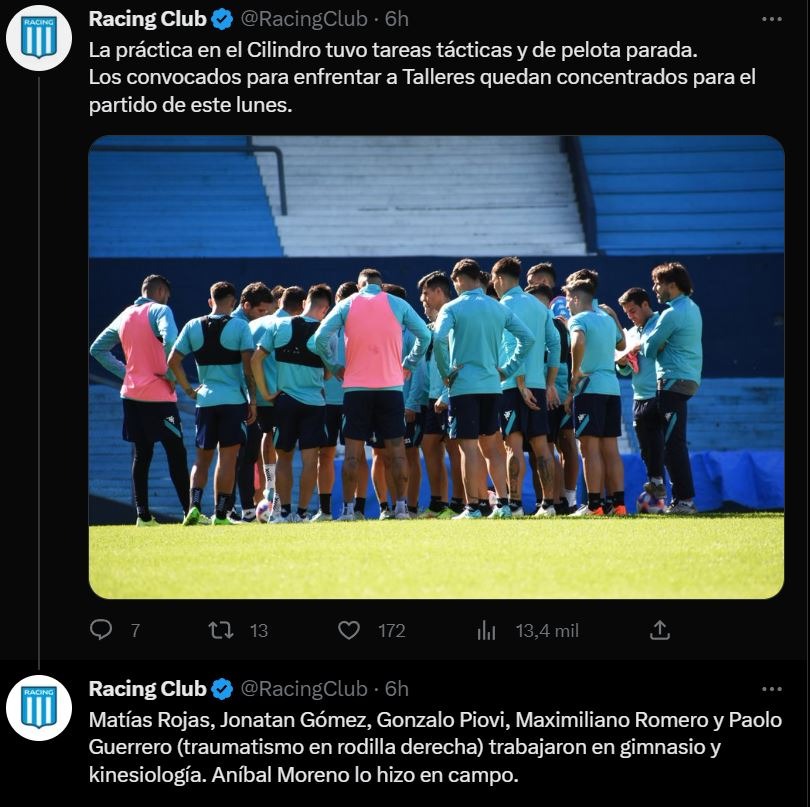Image resolution: width=810 pixels, height=807 pixels.
Task: Open the Racing Club avatar on the first tweet
Action: [x=39, y=38]
